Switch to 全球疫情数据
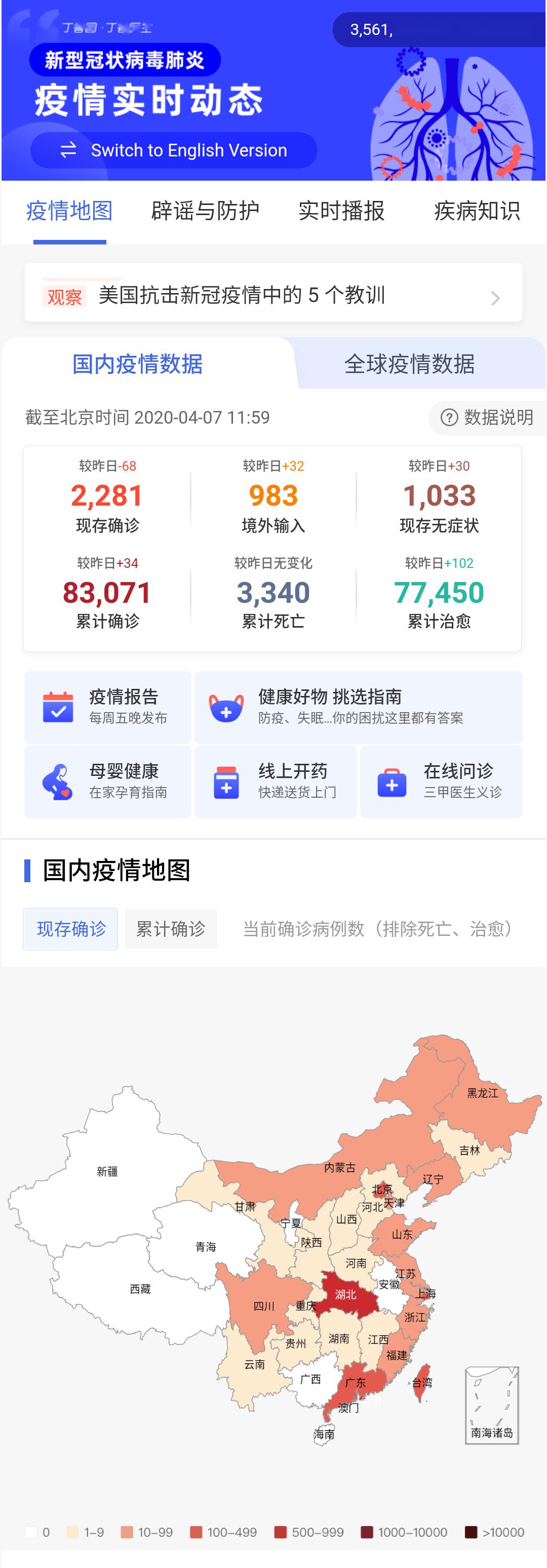Screen dimensions: 547x1568 tap(409, 364)
